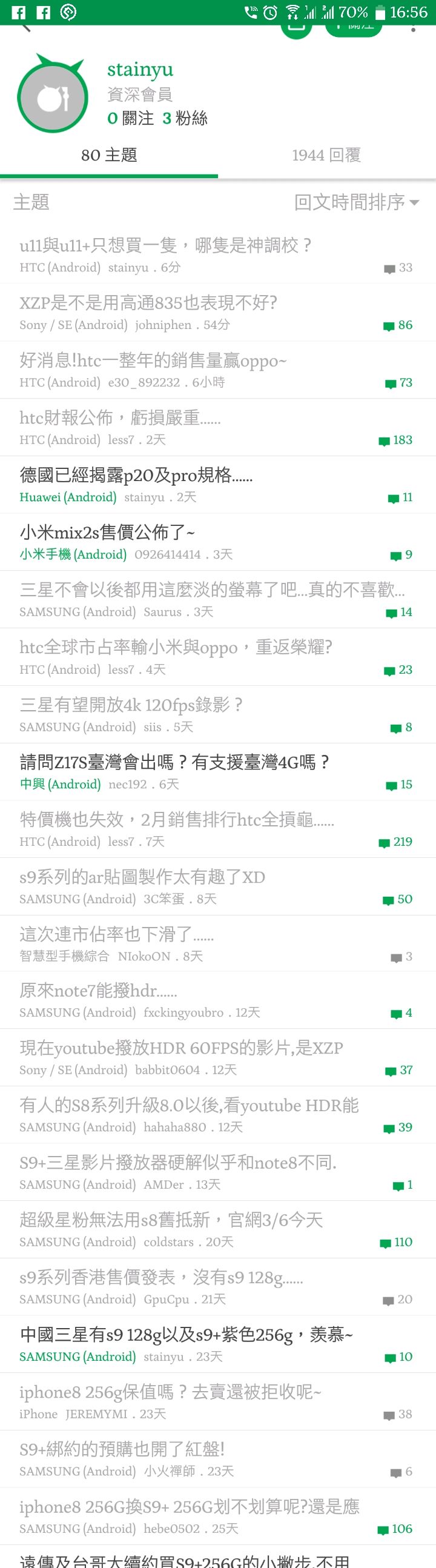
Task: Open thread XZP是不是用高通835也表現不好
Action: click(148, 302)
